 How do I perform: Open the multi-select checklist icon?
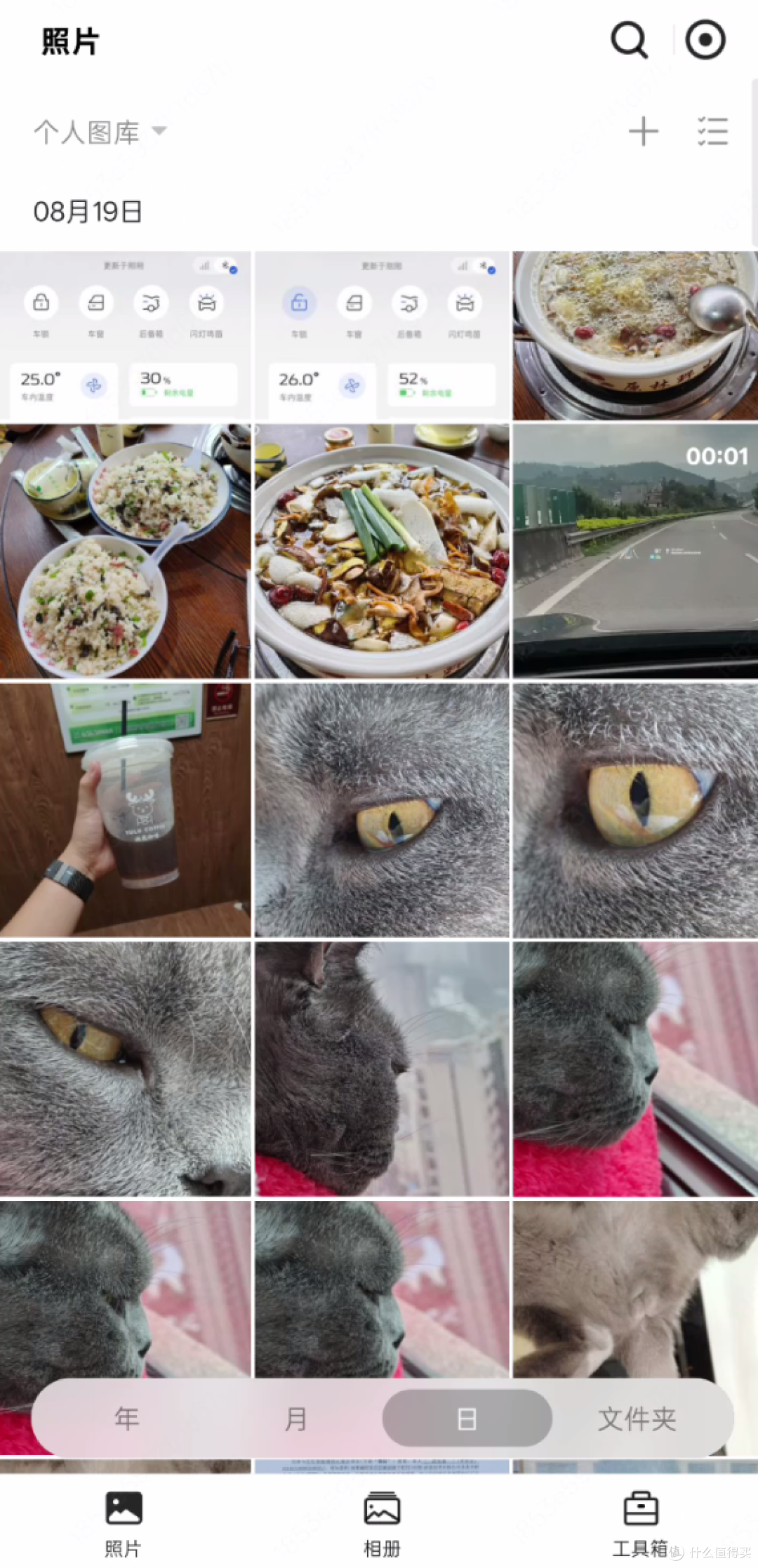click(712, 131)
